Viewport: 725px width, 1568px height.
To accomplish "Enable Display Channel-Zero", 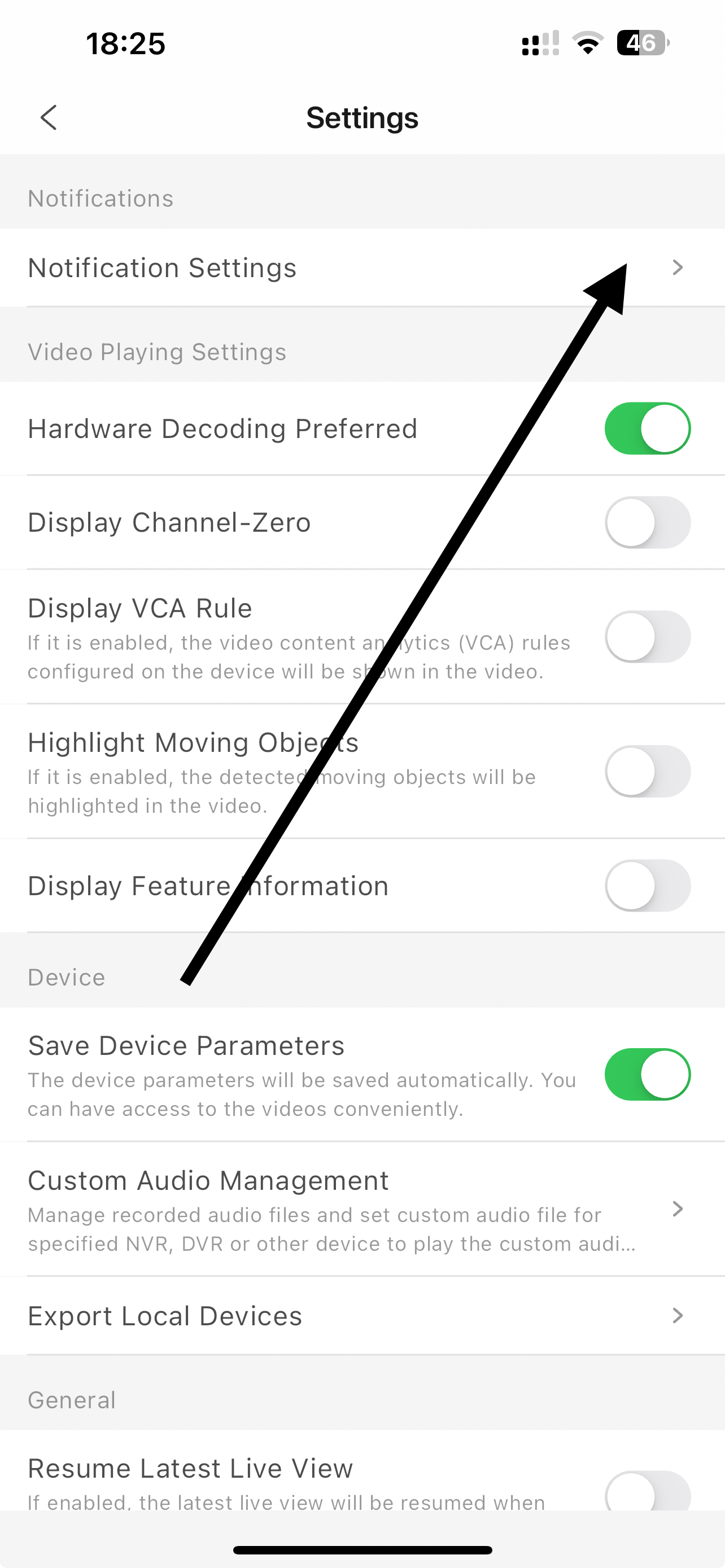I will pyautogui.click(x=647, y=522).
